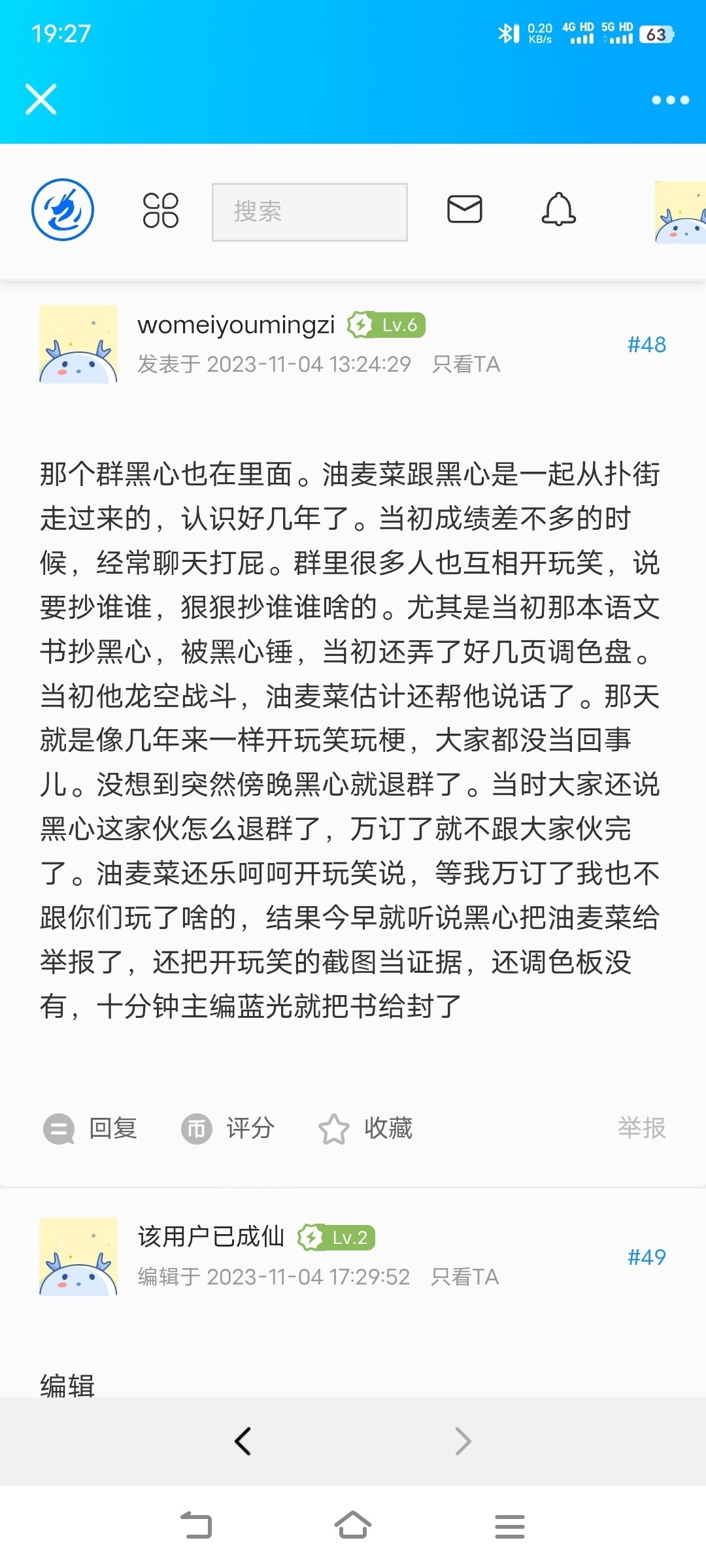This screenshot has height=1568, width=706.
Task: Select 只看TA on post #48
Action: 466,364
